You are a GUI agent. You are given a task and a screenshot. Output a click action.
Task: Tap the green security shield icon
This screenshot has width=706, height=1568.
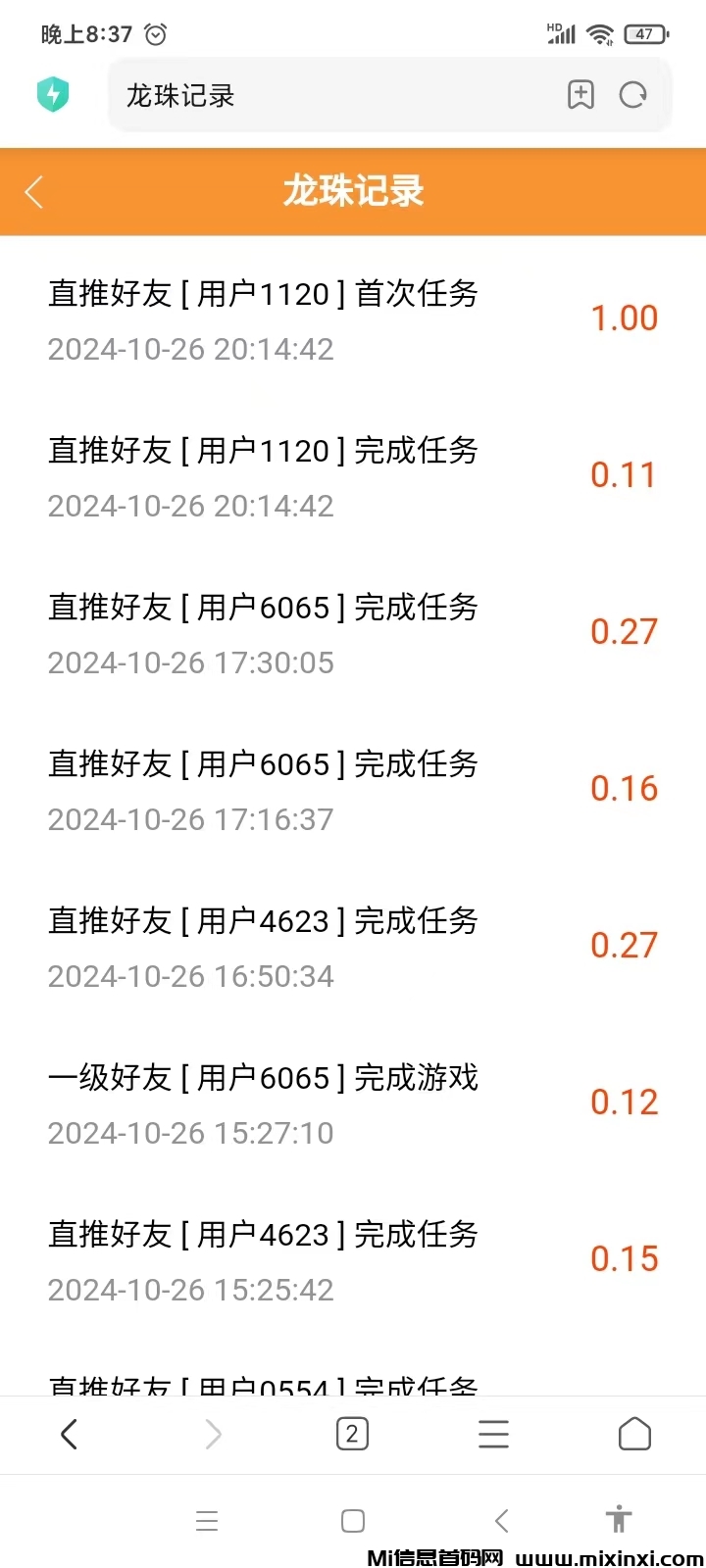54,95
